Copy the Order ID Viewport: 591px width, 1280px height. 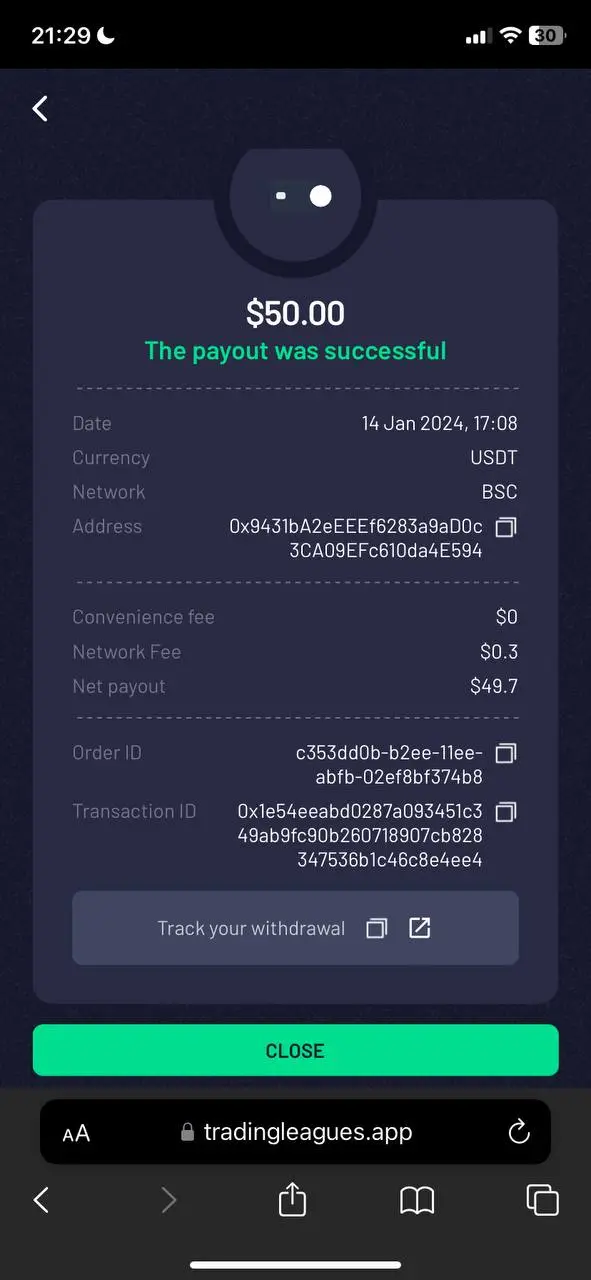pos(506,752)
